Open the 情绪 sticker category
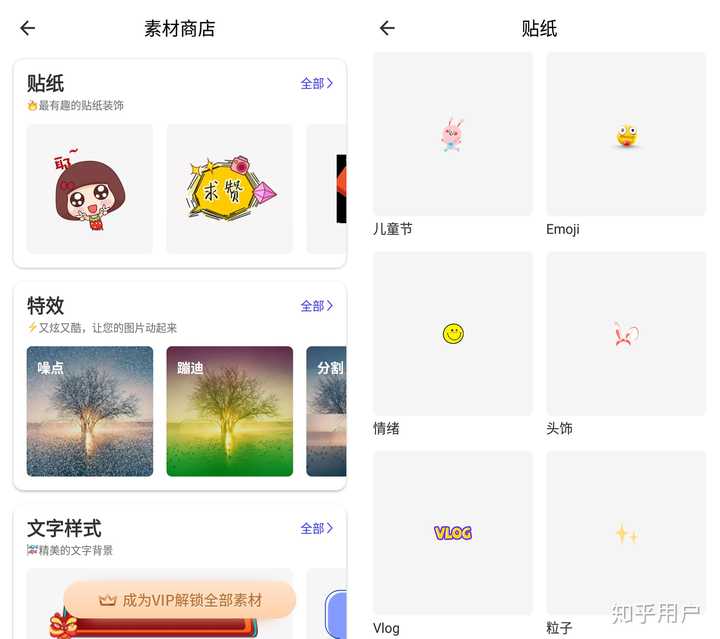The height and width of the screenshot is (639, 720). click(x=453, y=333)
